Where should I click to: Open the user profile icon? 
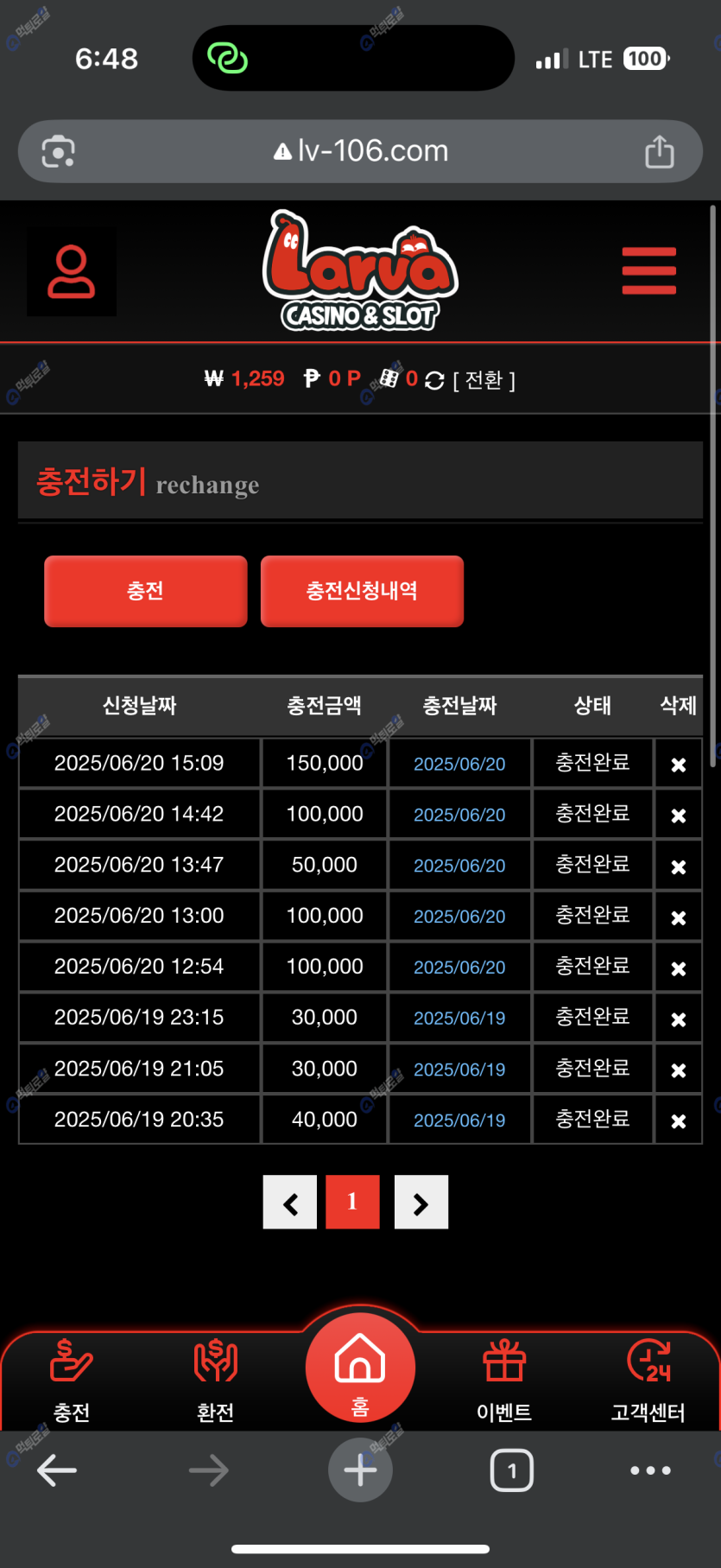(x=71, y=272)
